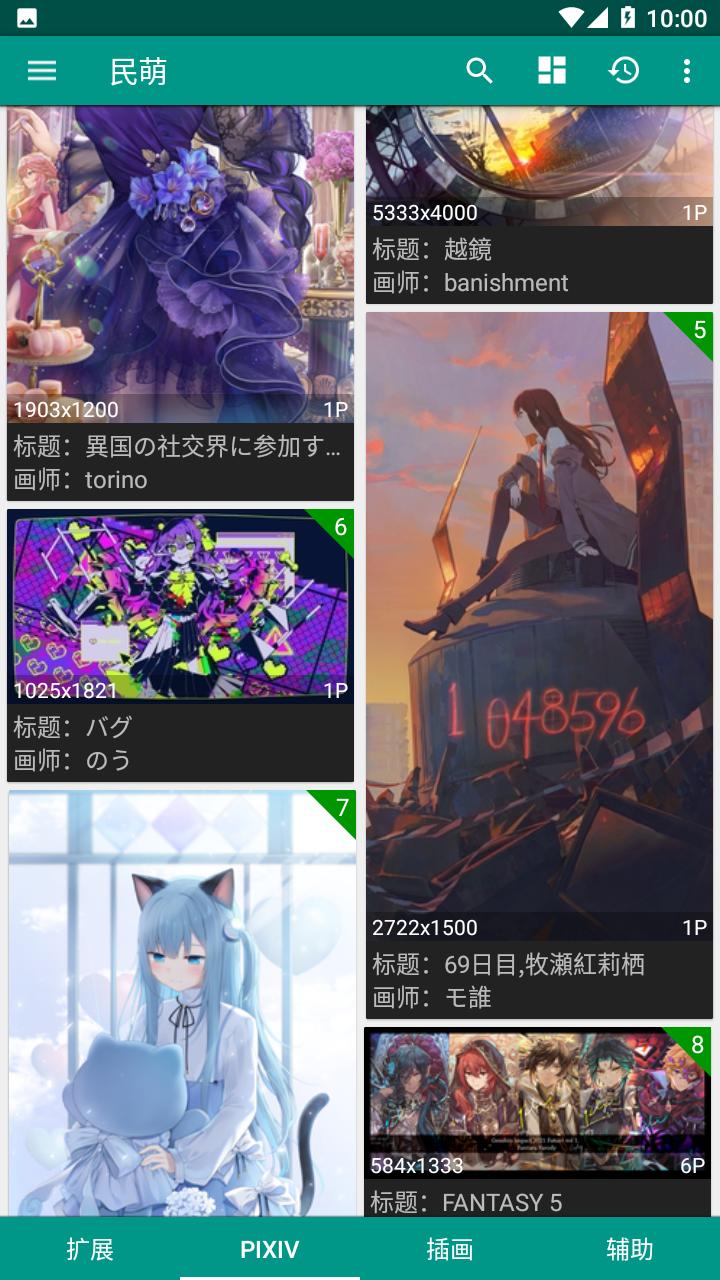
Task: Open the search icon
Action: point(480,71)
